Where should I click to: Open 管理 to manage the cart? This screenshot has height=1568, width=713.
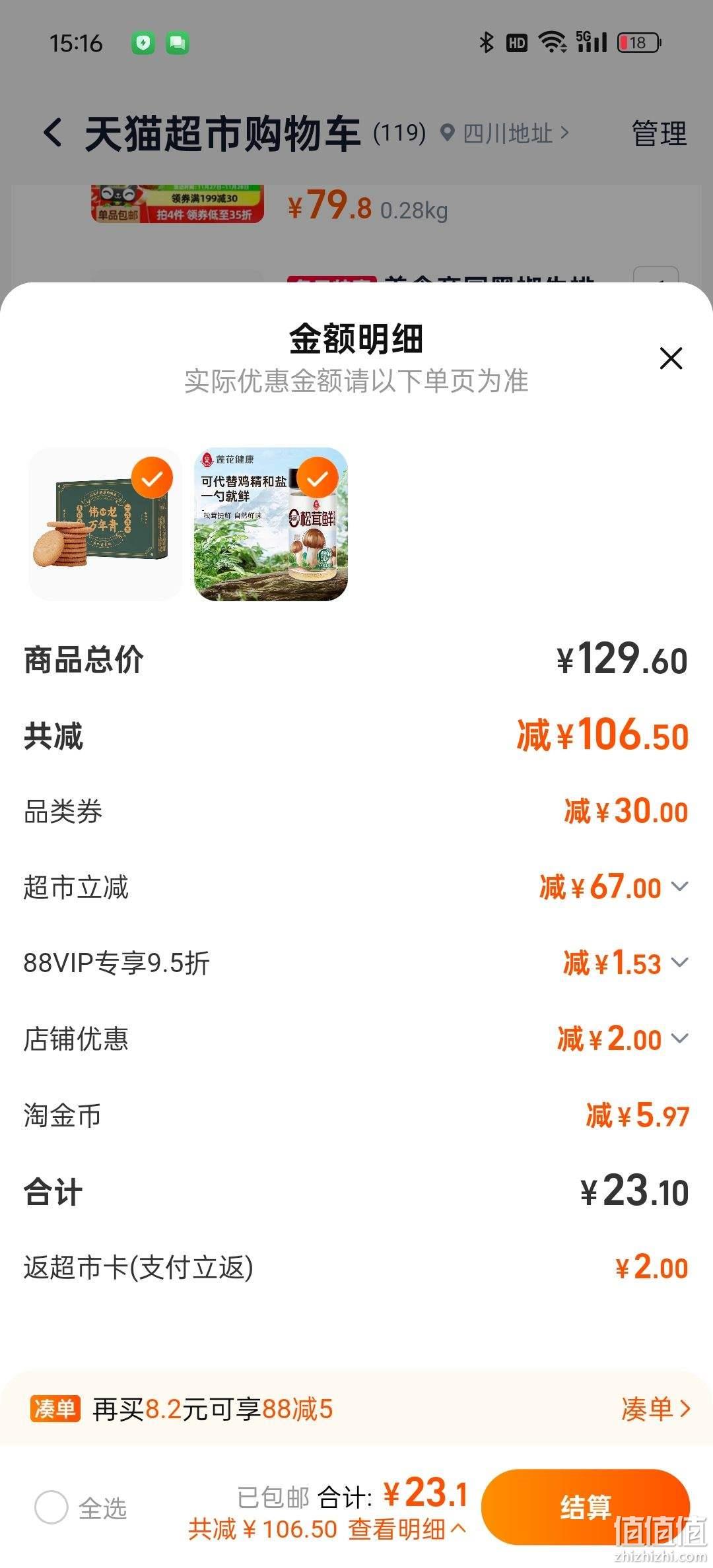click(x=659, y=133)
